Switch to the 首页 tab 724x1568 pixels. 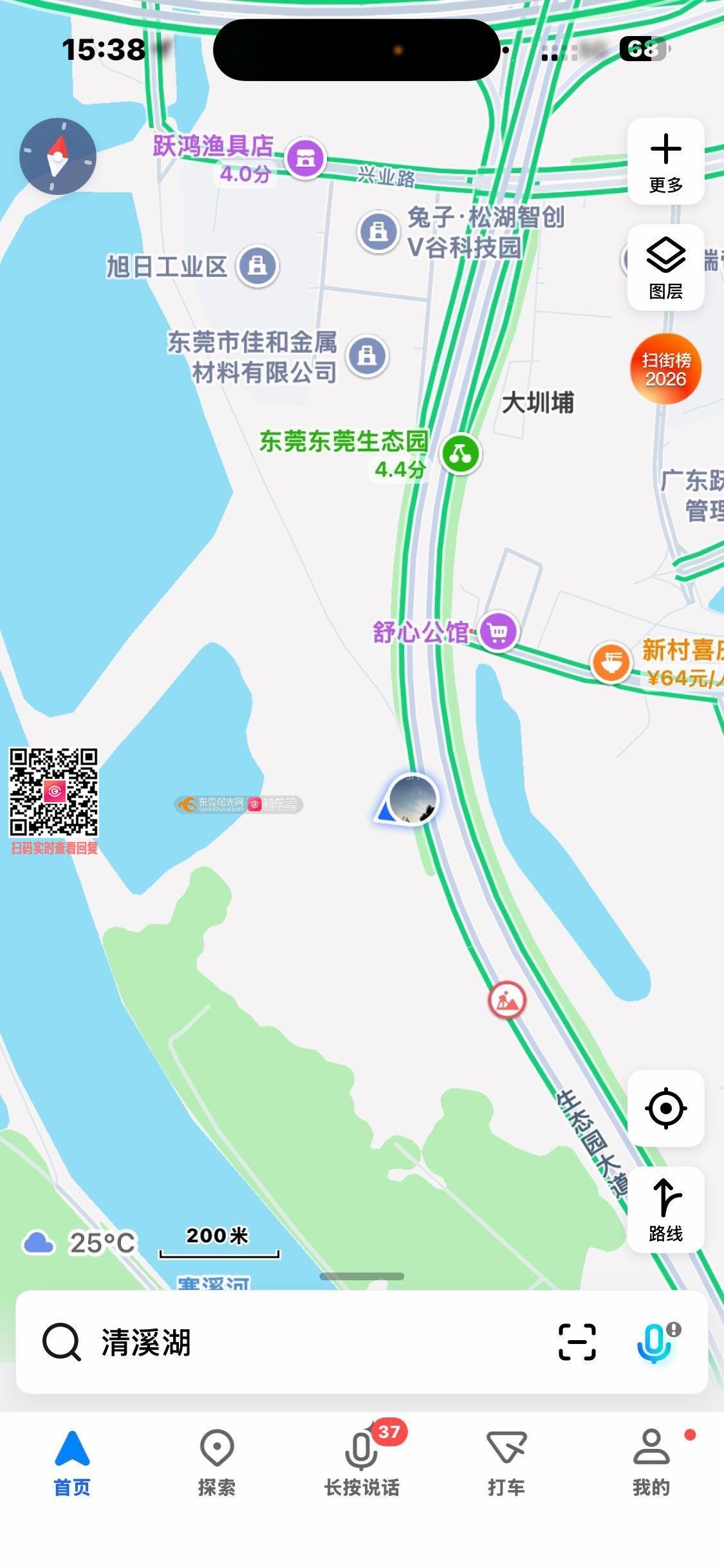(72, 1462)
